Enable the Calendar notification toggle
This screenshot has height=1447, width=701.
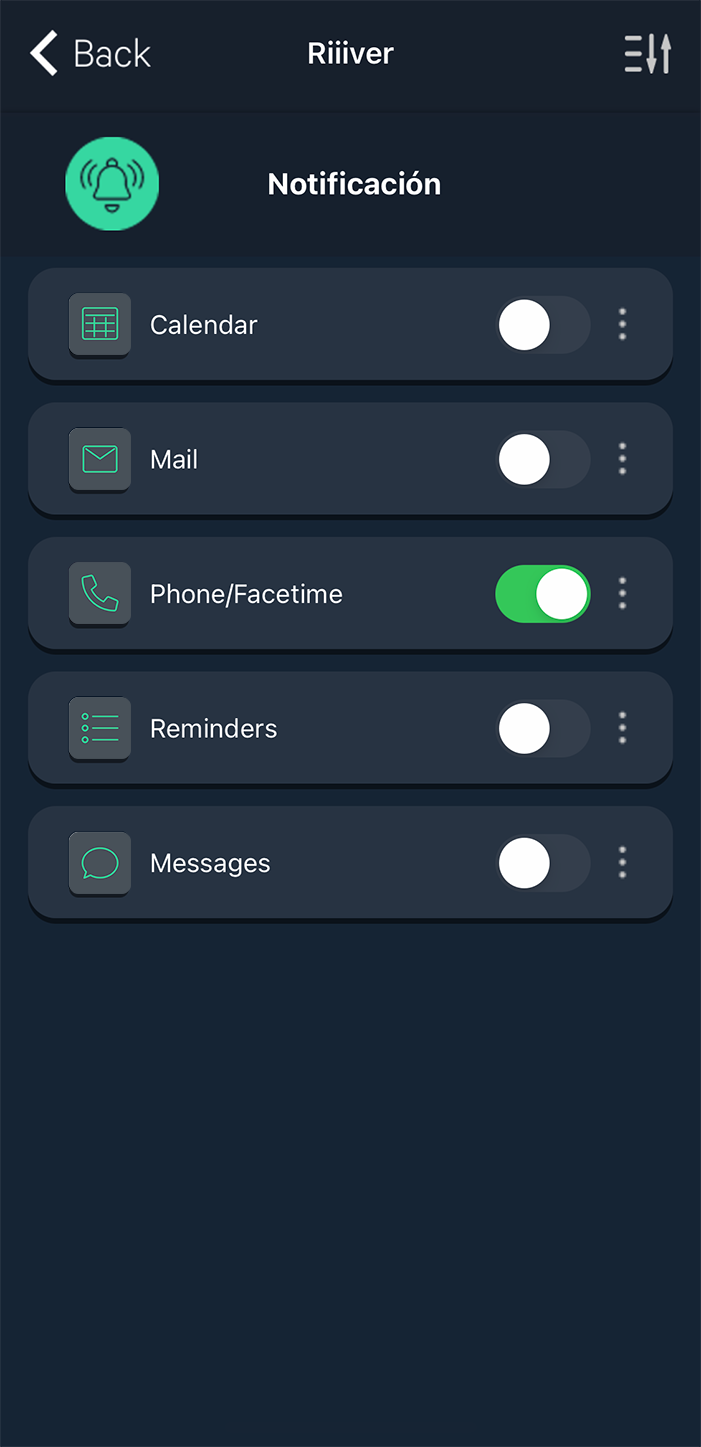tap(543, 325)
